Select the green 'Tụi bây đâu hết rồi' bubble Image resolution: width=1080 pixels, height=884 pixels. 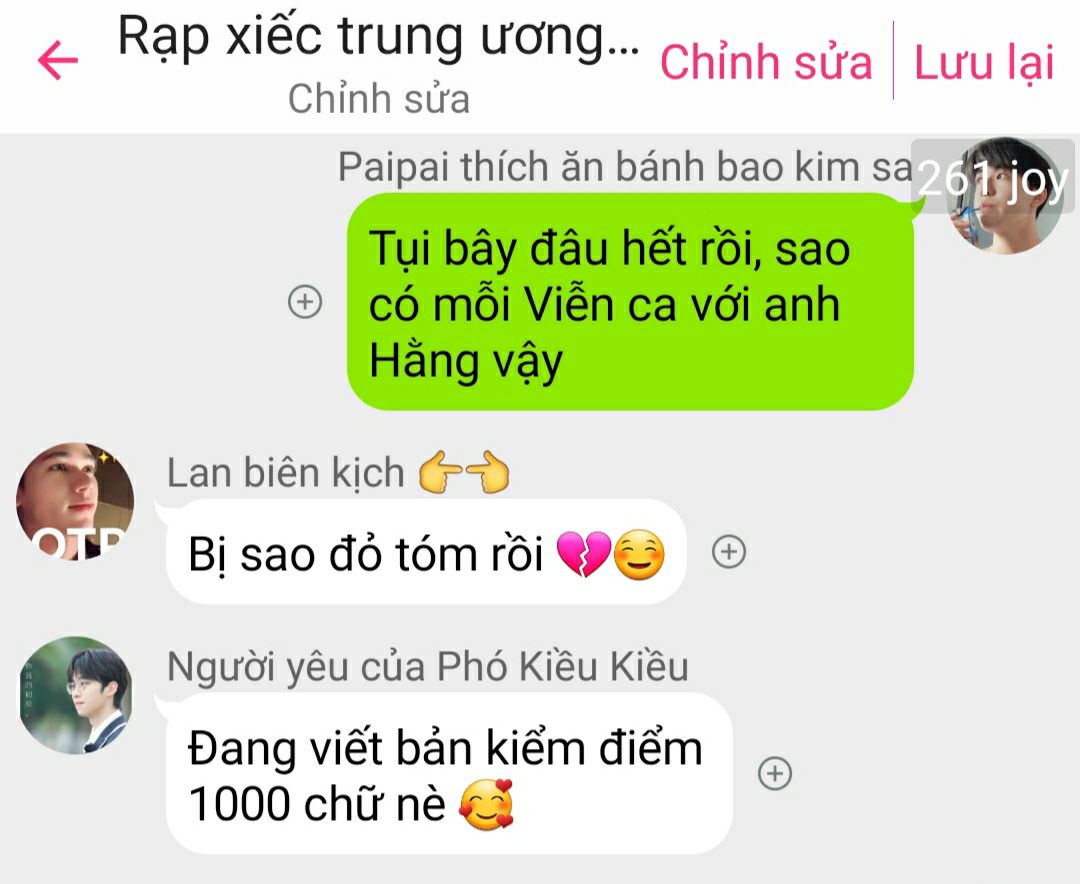629,301
